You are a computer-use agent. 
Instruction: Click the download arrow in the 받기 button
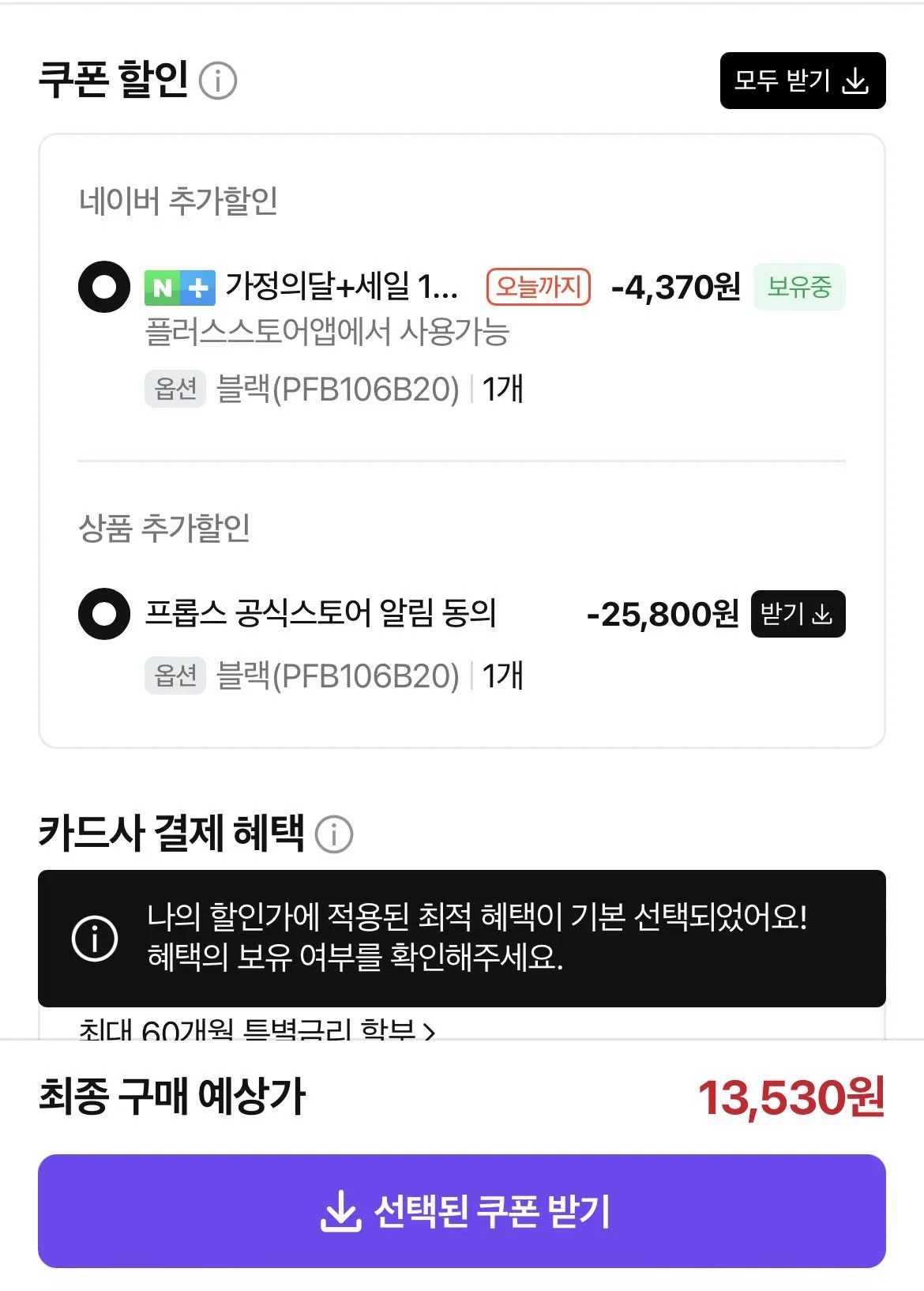(x=823, y=615)
